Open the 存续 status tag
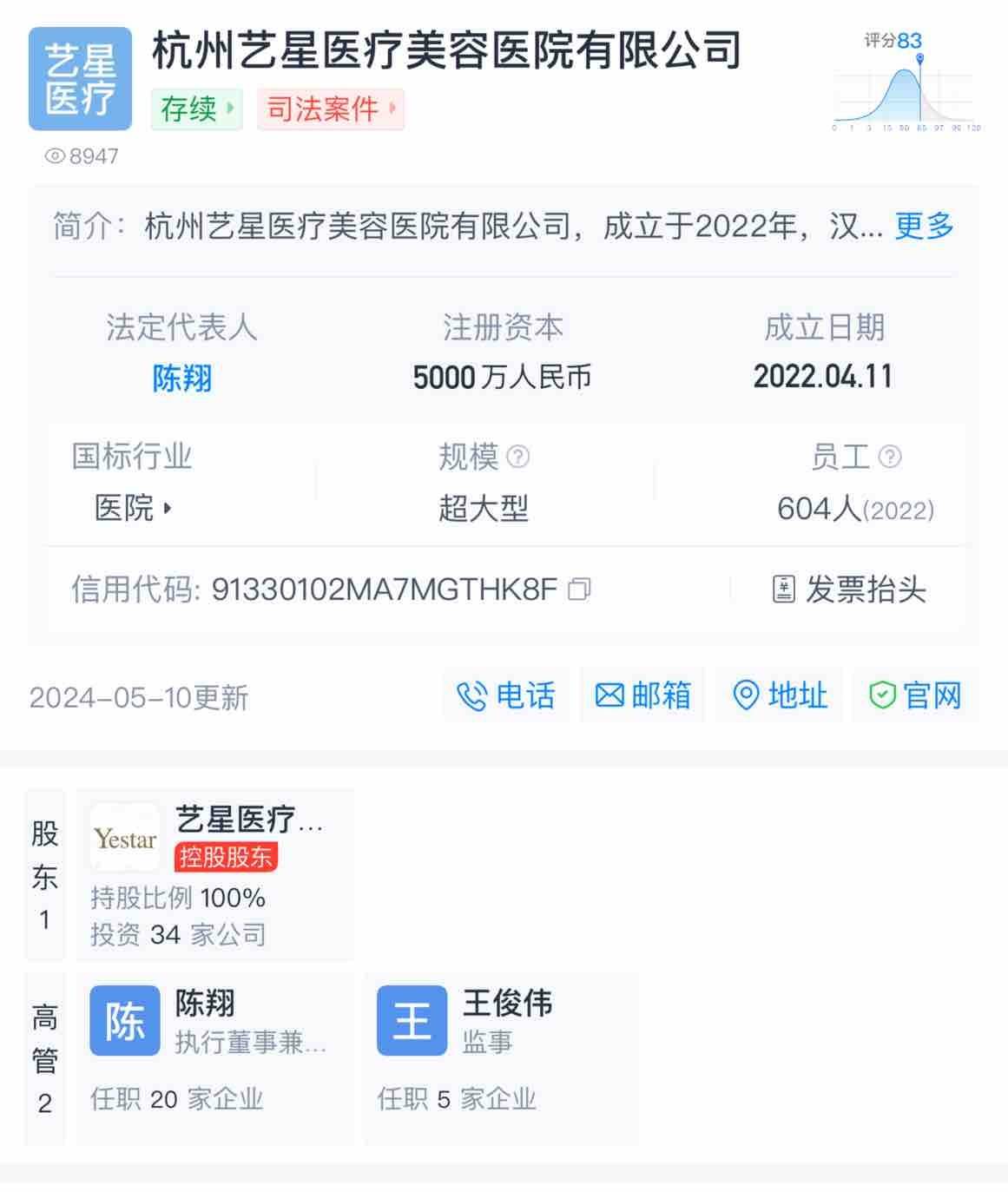The image size is (1008, 1192). point(196,109)
